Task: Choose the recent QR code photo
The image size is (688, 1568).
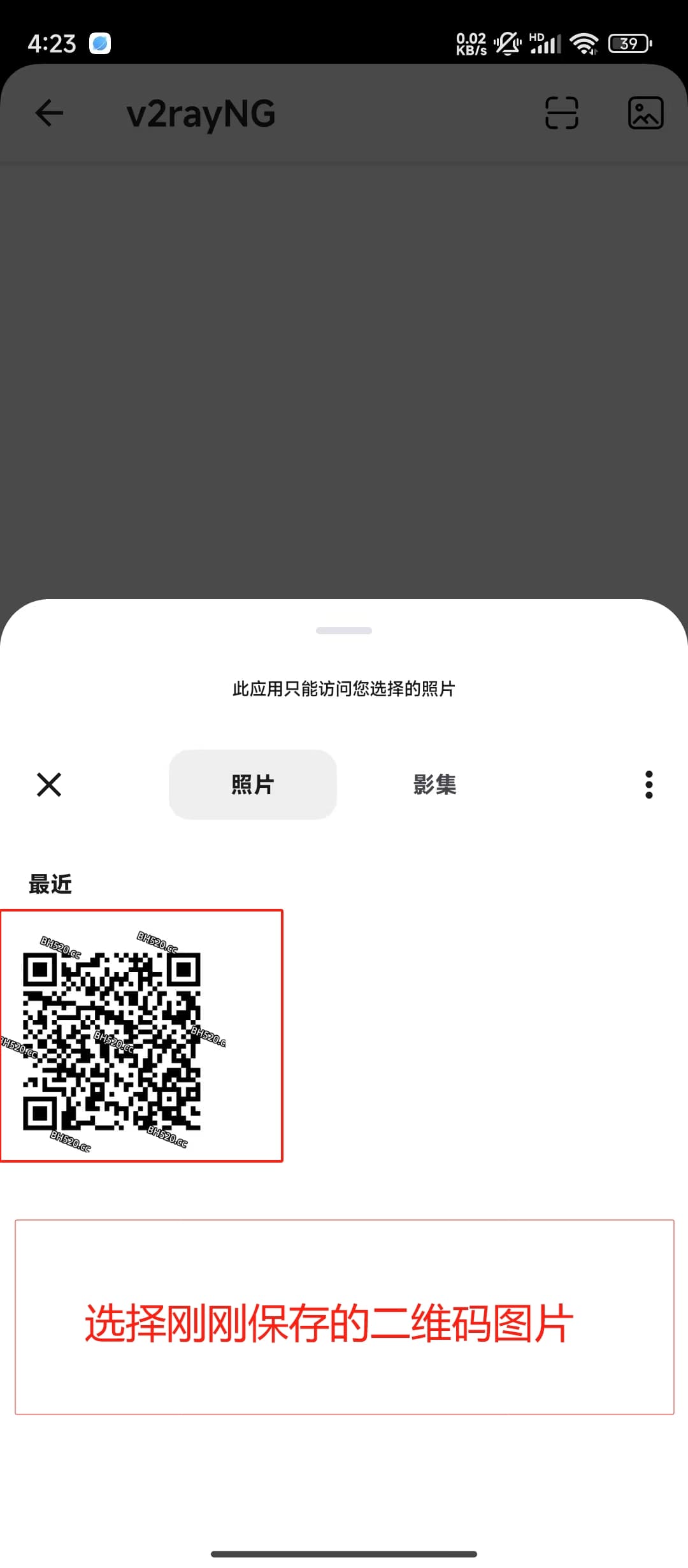Action: click(x=141, y=1036)
